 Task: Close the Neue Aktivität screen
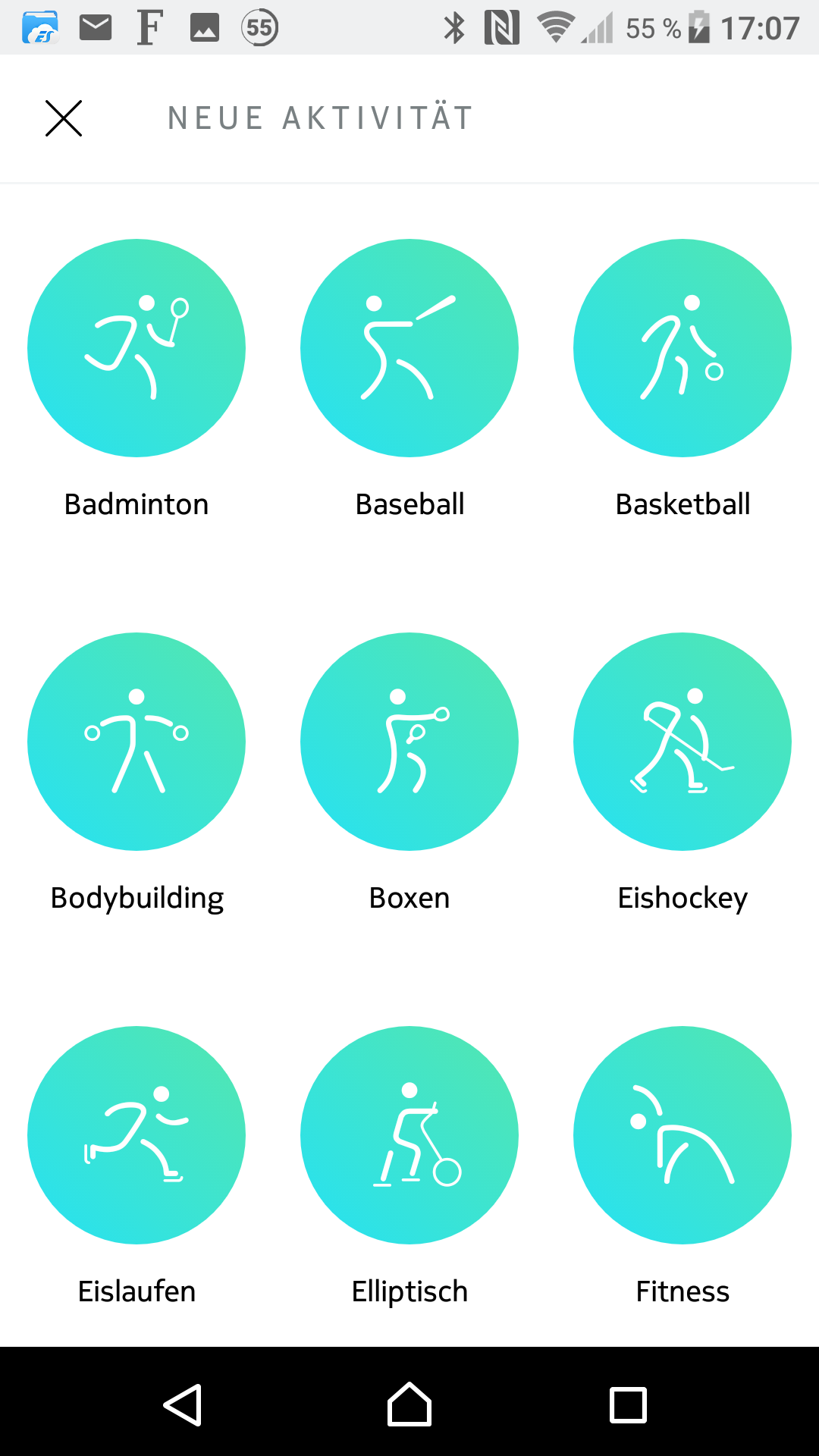click(64, 118)
